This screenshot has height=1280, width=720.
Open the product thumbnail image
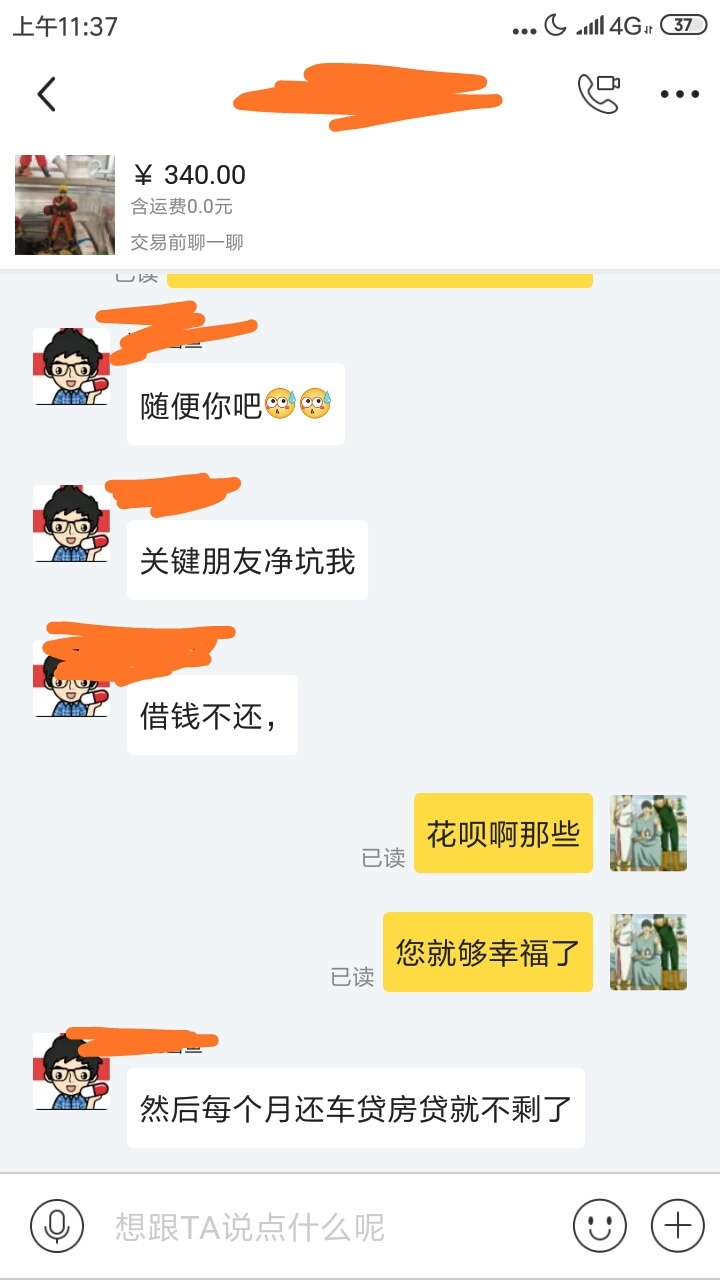click(65, 204)
